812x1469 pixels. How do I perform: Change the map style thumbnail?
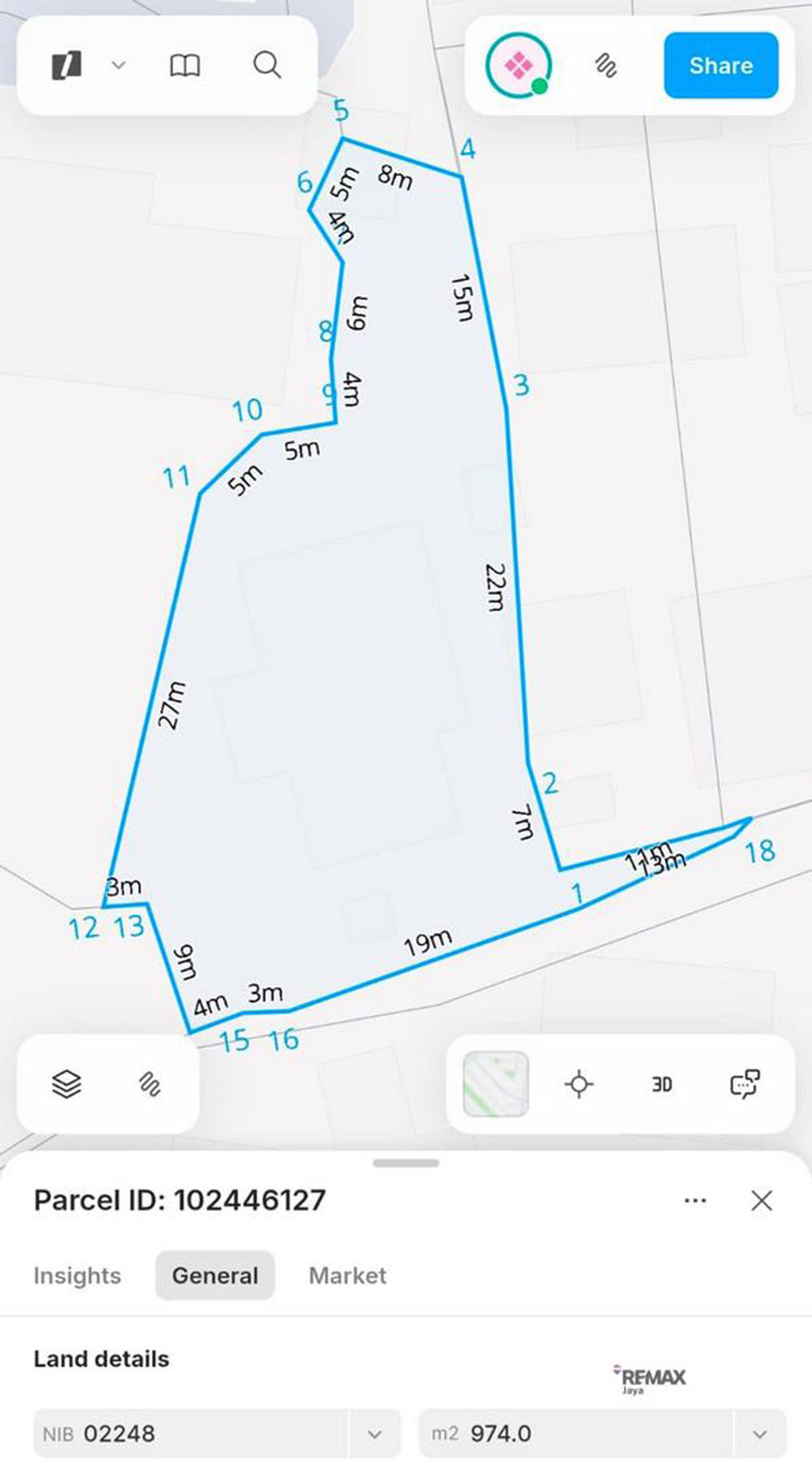tap(495, 1083)
